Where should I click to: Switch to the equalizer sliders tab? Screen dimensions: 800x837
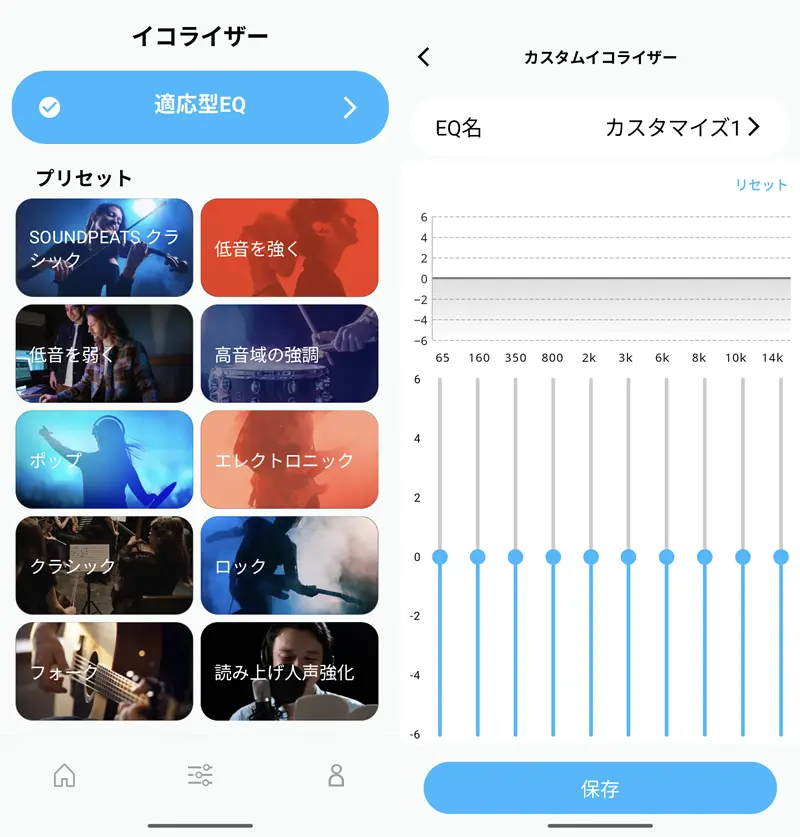pyautogui.click(x=200, y=775)
